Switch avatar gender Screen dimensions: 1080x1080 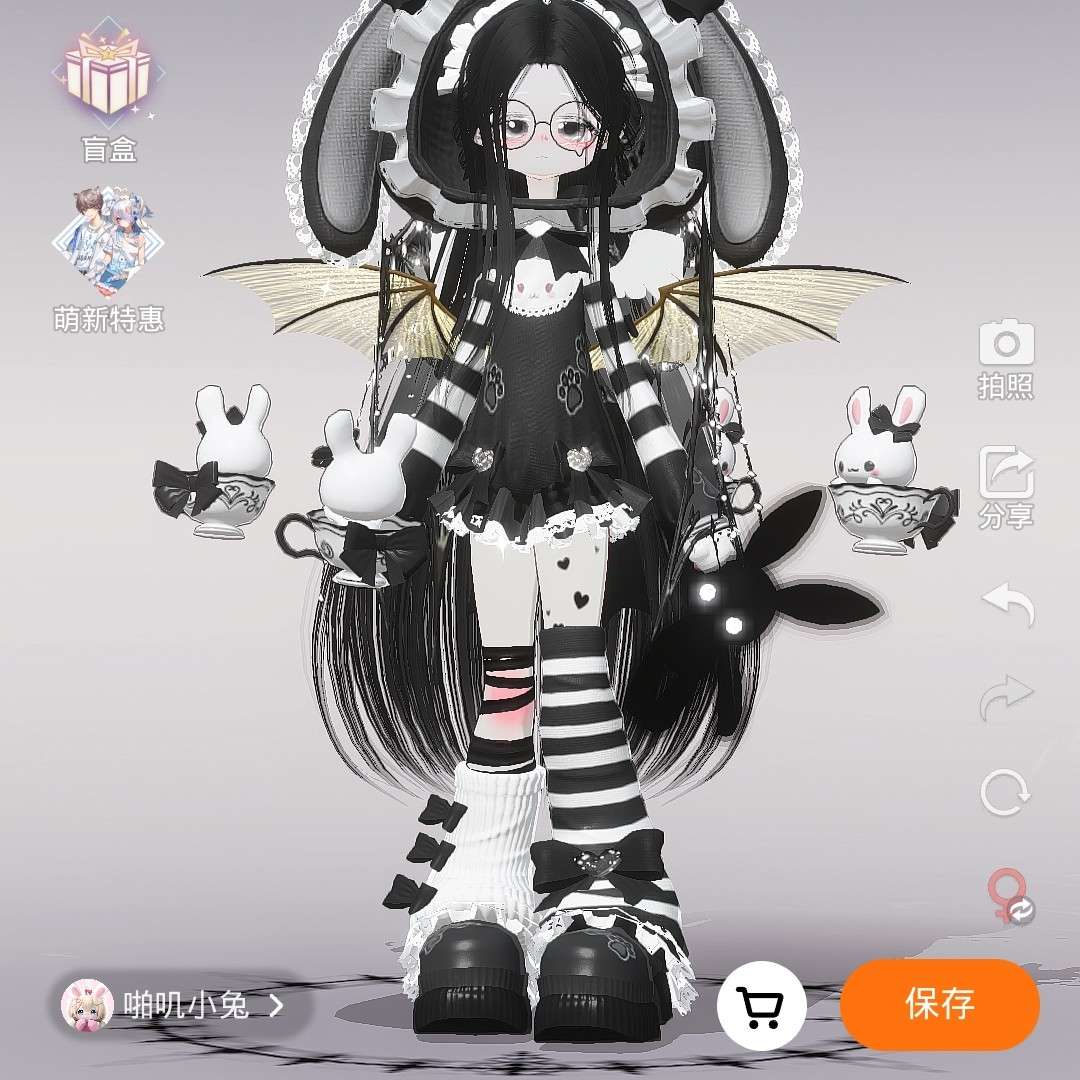point(1008,895)
